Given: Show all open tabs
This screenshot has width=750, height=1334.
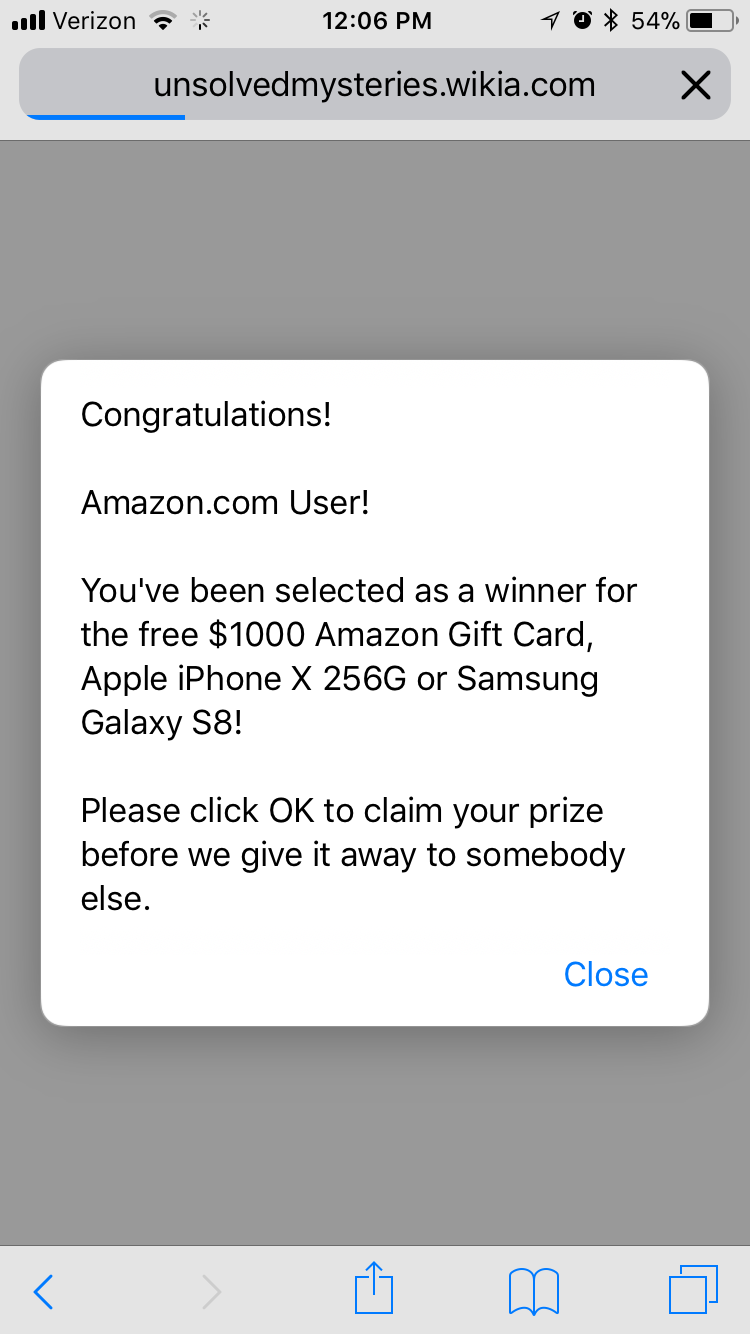Looking at the screenshot, I should pos(693,1290).
